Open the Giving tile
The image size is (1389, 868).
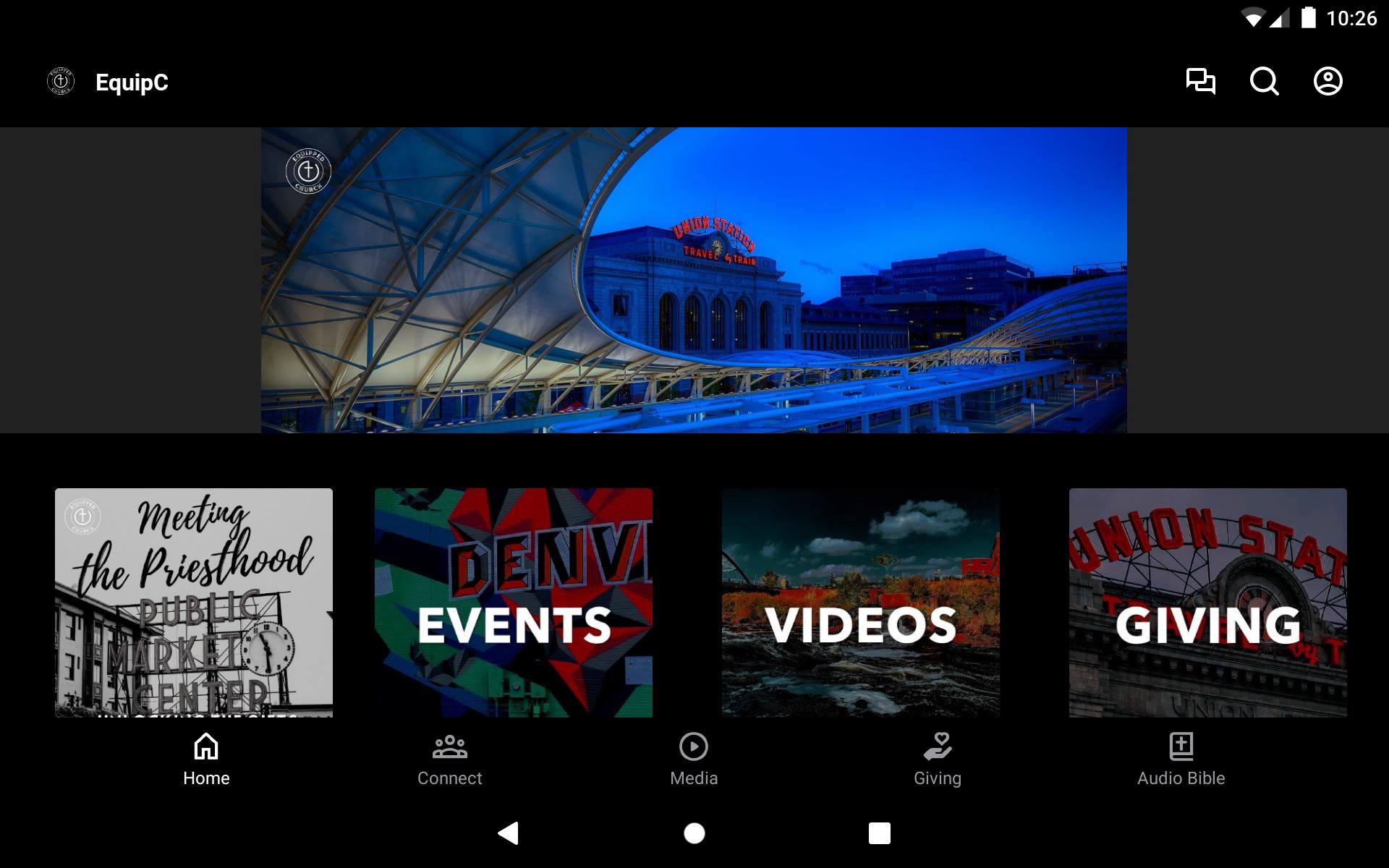click(1208, 603)
